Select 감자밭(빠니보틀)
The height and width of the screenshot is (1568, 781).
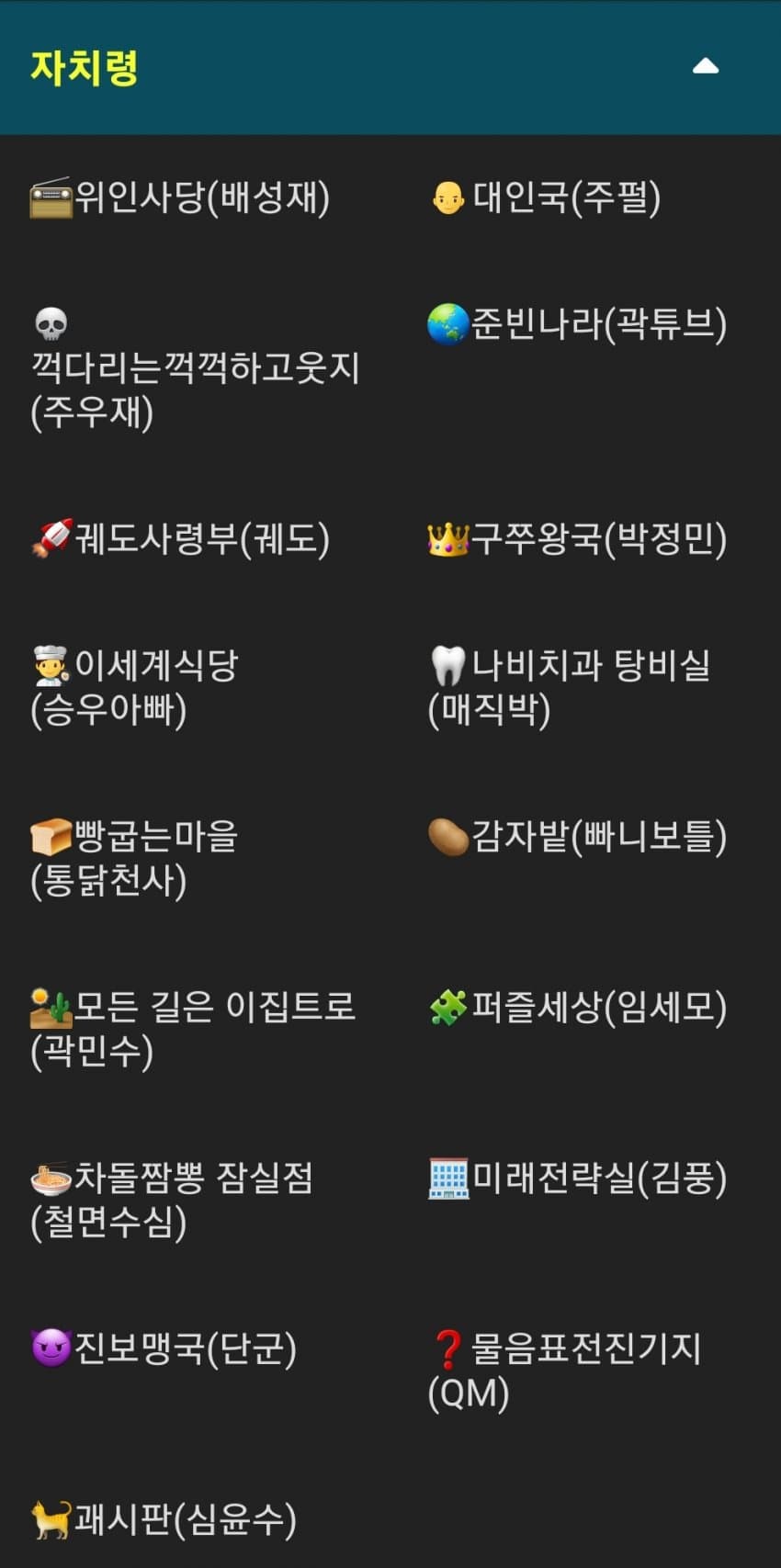pos(578,837)
